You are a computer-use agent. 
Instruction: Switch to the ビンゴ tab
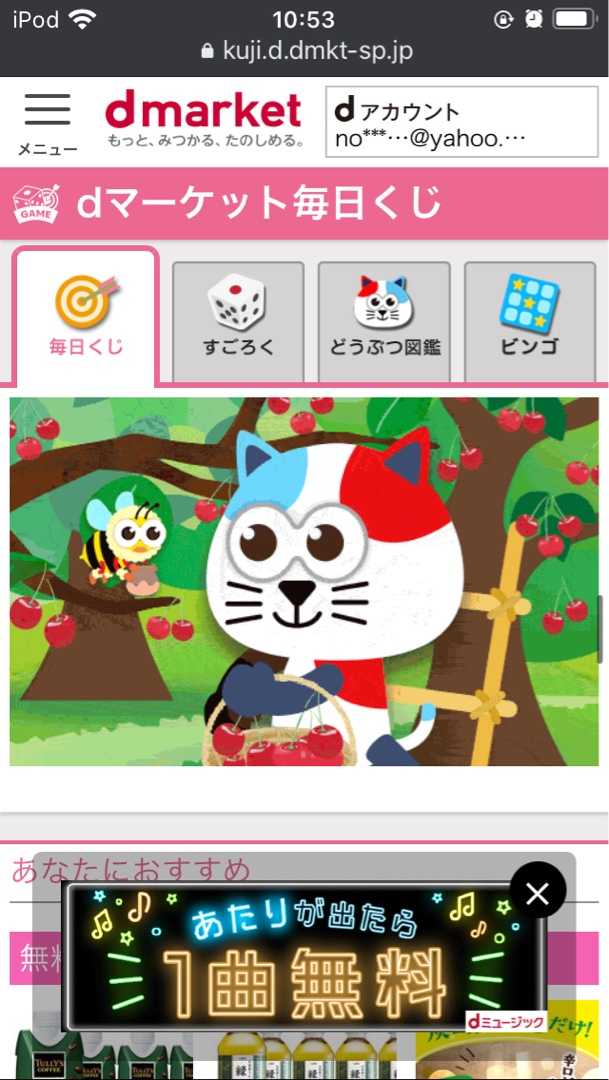click(529, 320)
